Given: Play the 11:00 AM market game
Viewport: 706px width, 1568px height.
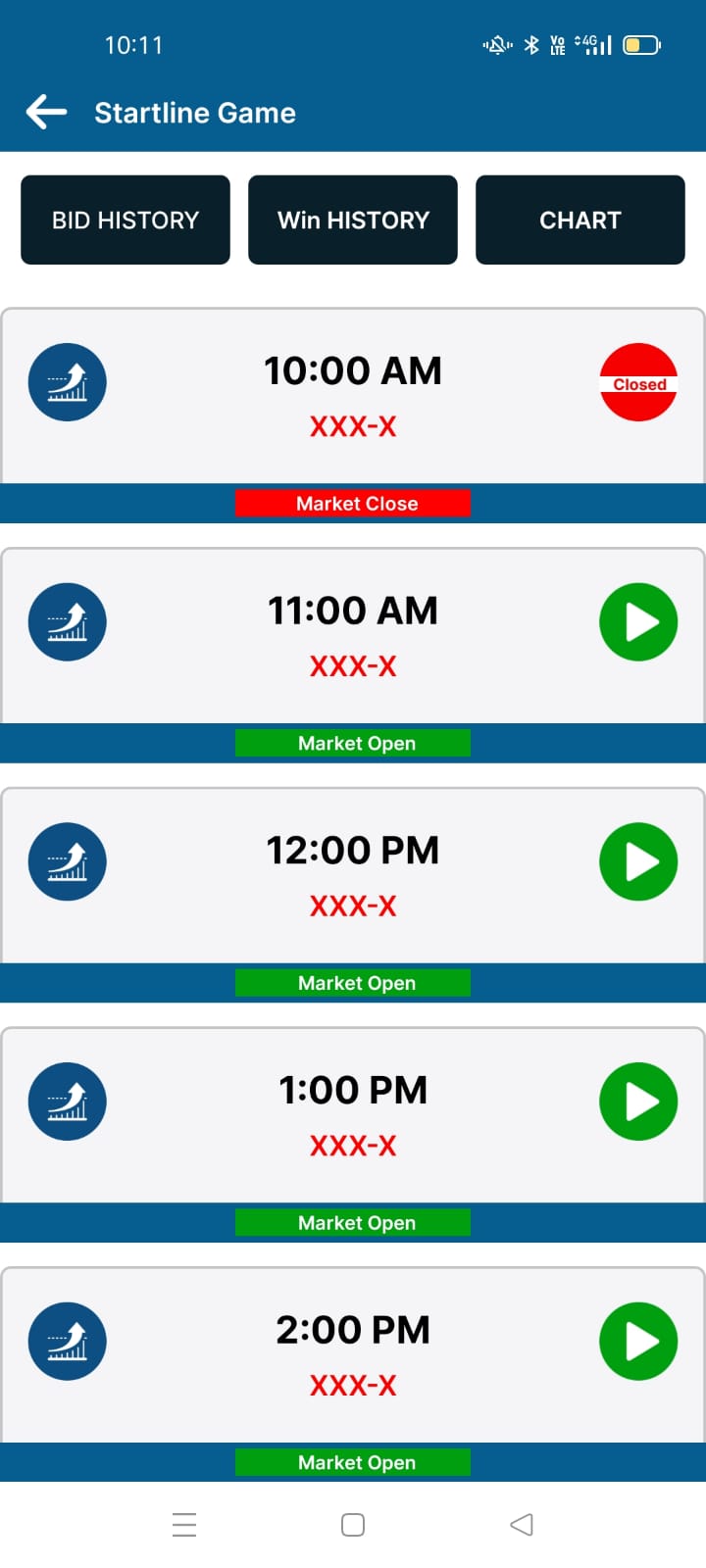Looking at the screenshot, I should tap(638, 622).
